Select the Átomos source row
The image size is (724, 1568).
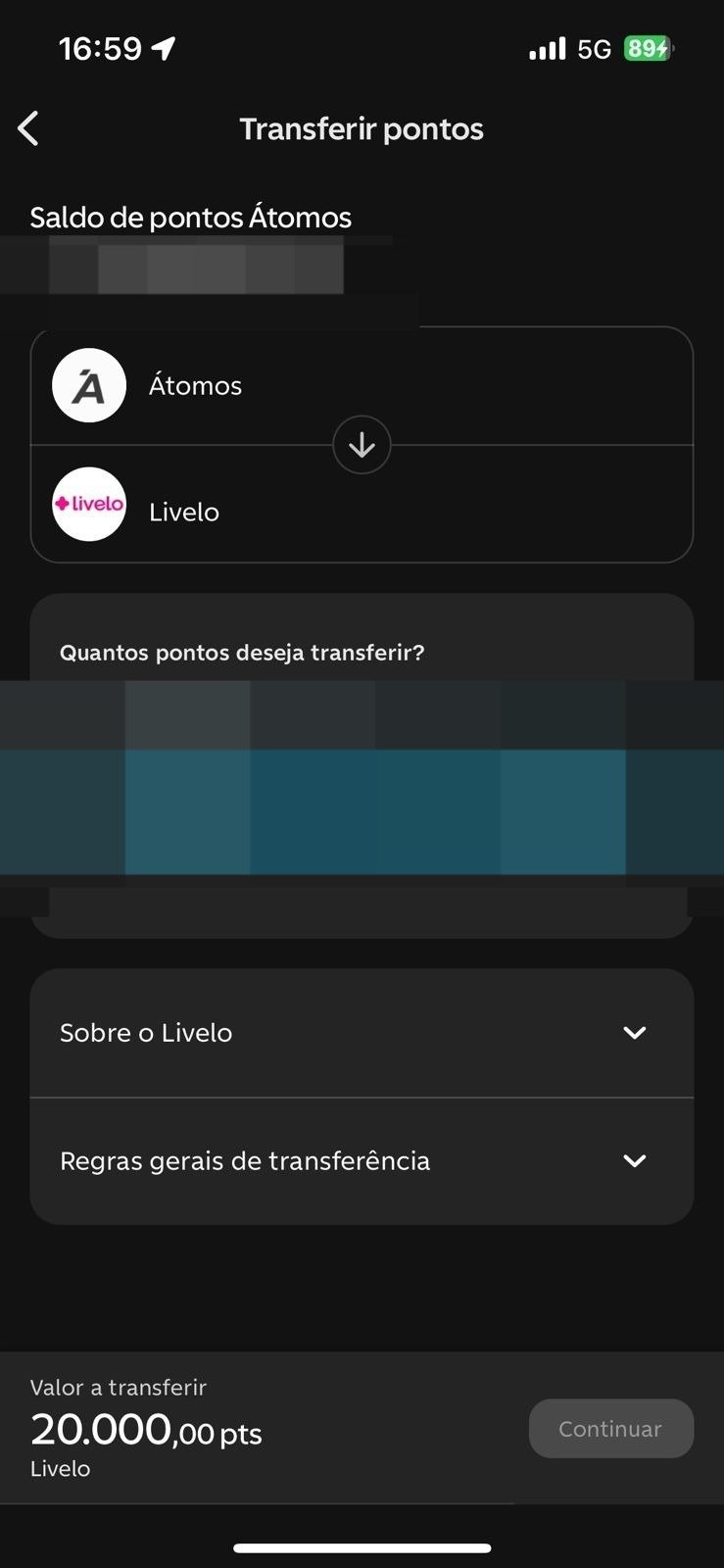(x=362, y=385)
